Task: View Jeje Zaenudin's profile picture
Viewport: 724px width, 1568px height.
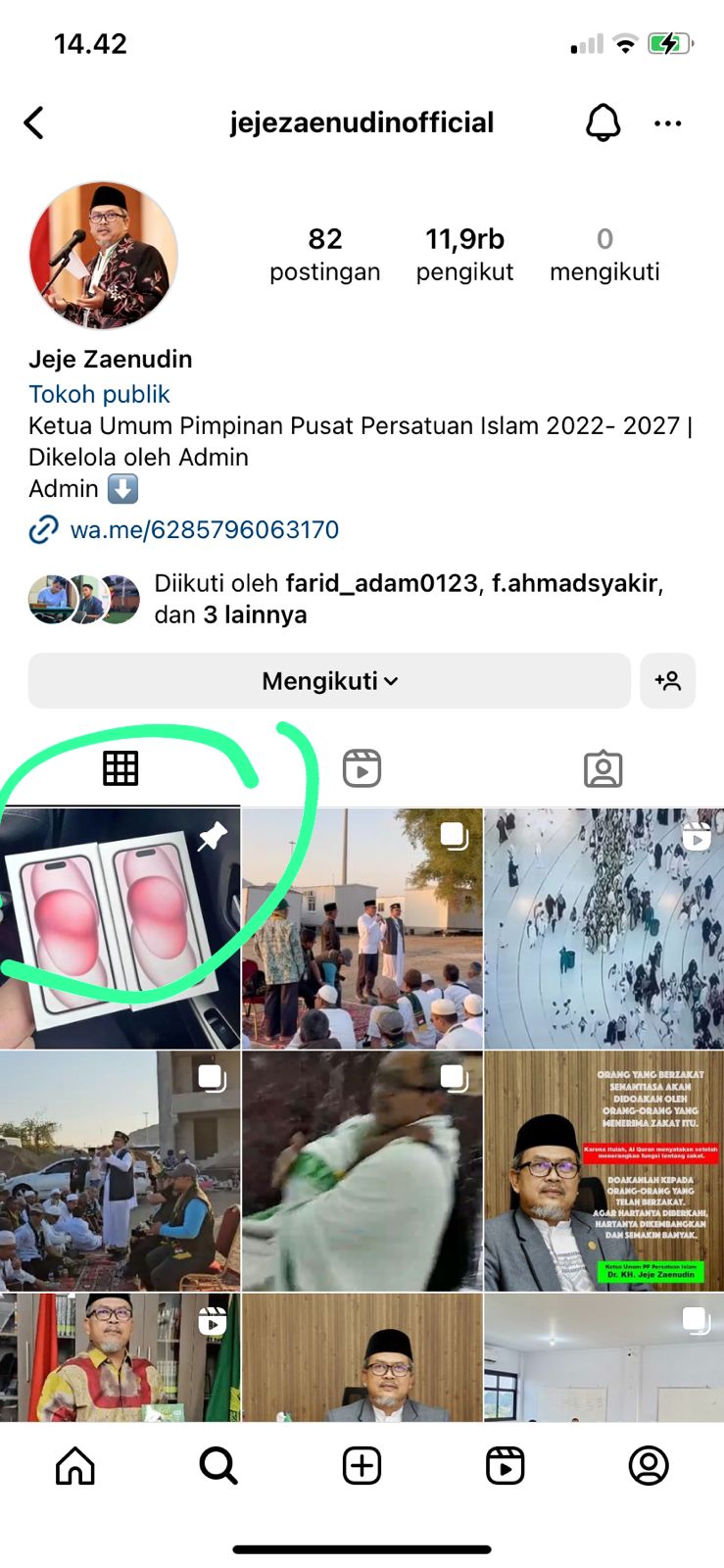Action: (104, 256)
